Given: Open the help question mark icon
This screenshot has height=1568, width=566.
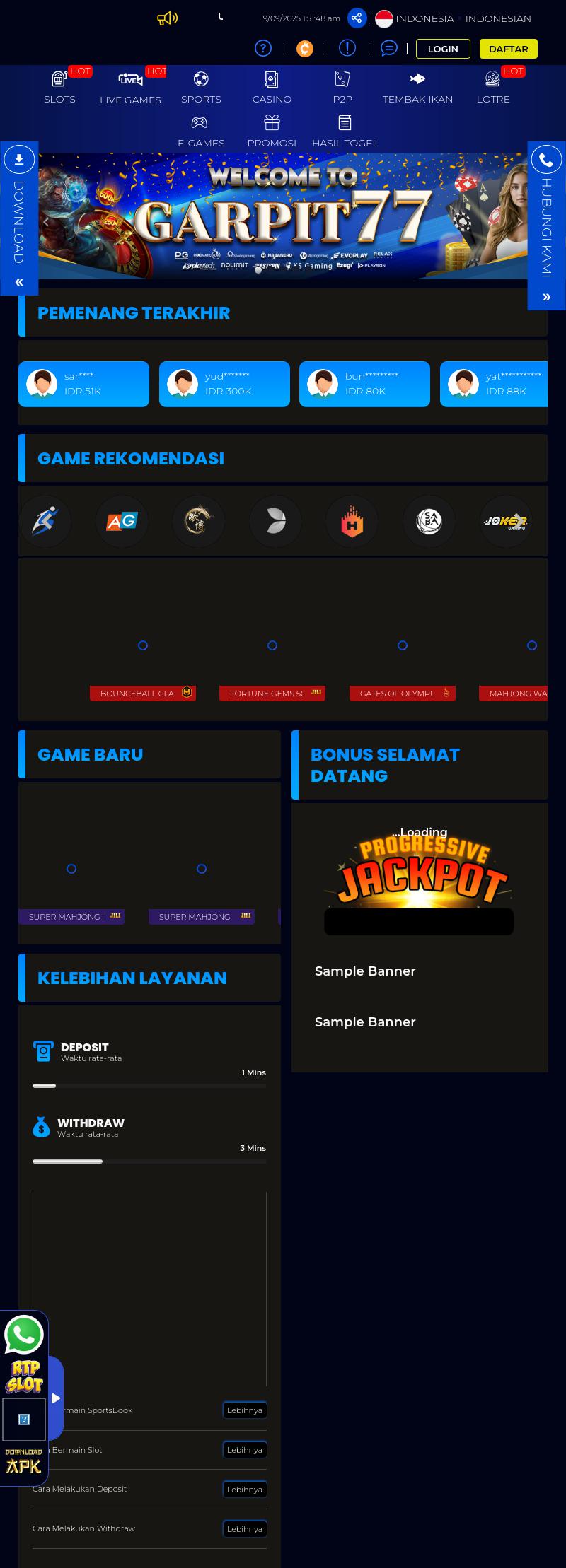Looking at the screenshot, I should (263, 48).
